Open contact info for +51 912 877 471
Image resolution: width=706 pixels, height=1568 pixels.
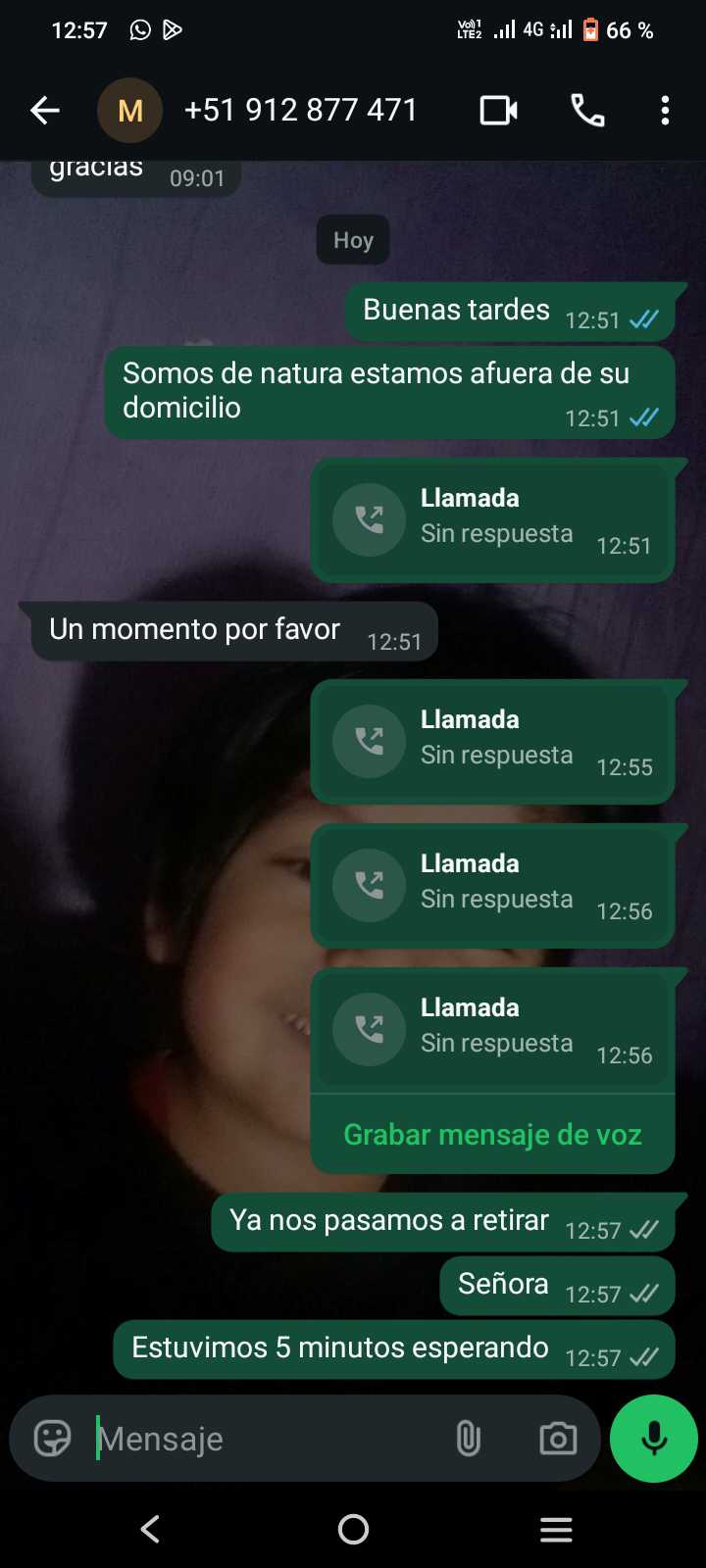coord(300,111)
